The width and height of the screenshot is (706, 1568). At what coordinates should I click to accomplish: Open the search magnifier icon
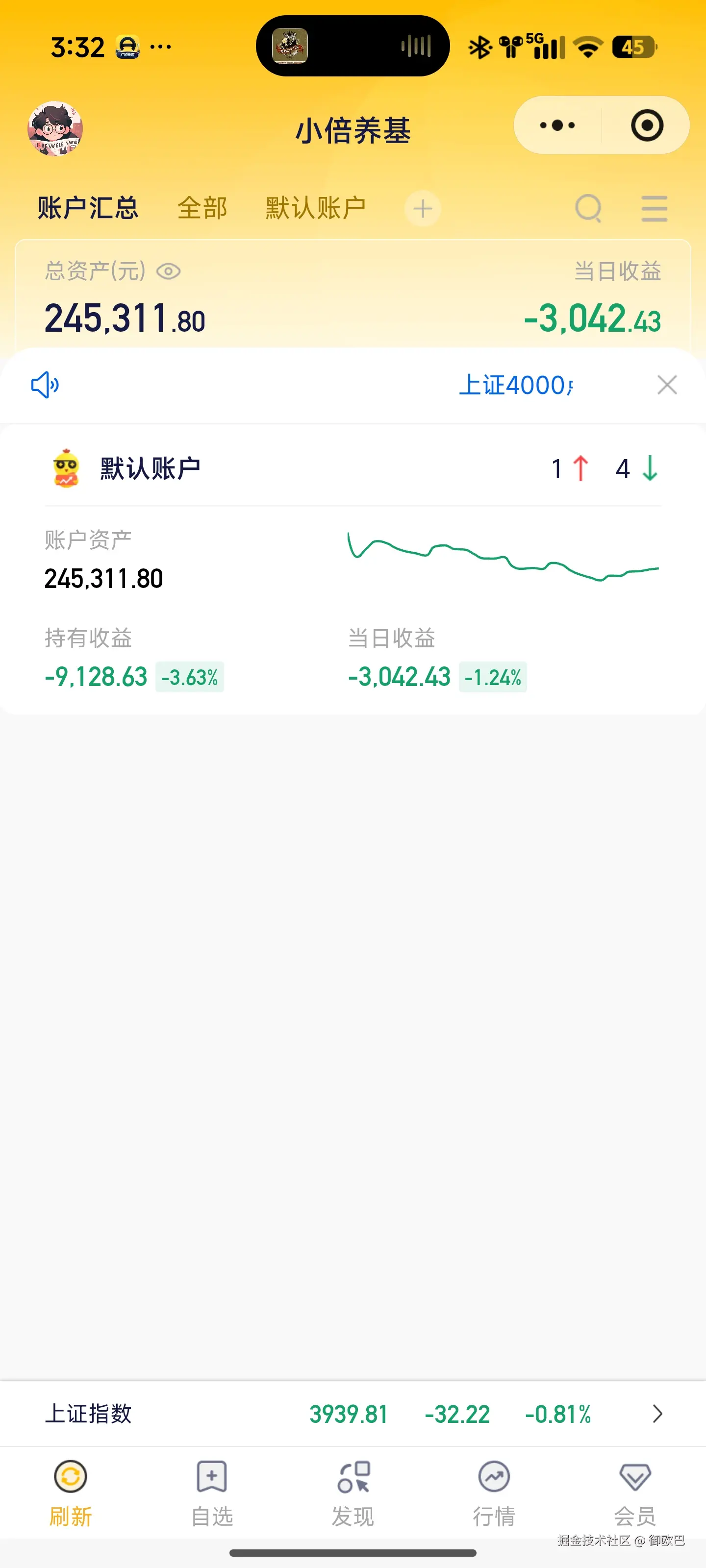pos(588,208)
